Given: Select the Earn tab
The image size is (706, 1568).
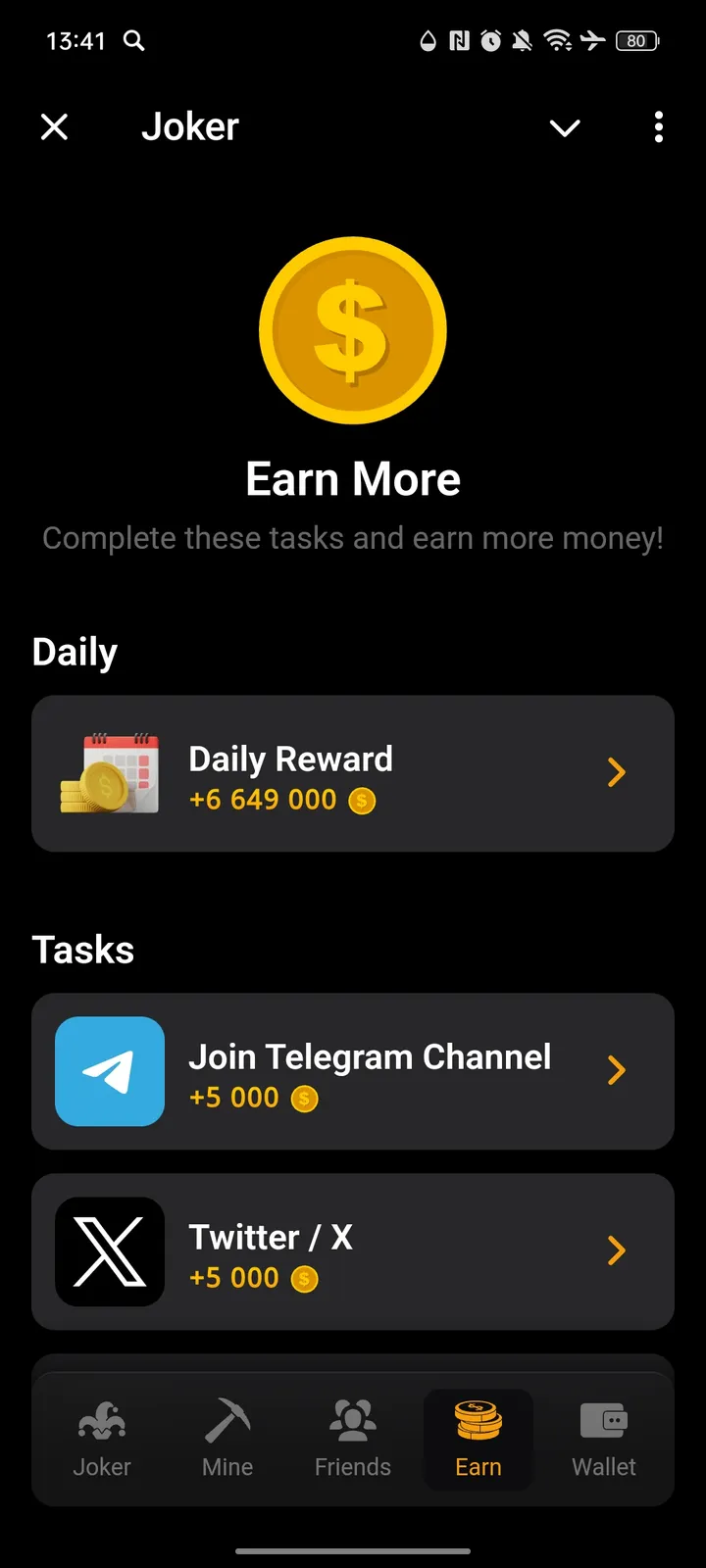Looking at the screenshot, I should click(x=479, y=1439).
